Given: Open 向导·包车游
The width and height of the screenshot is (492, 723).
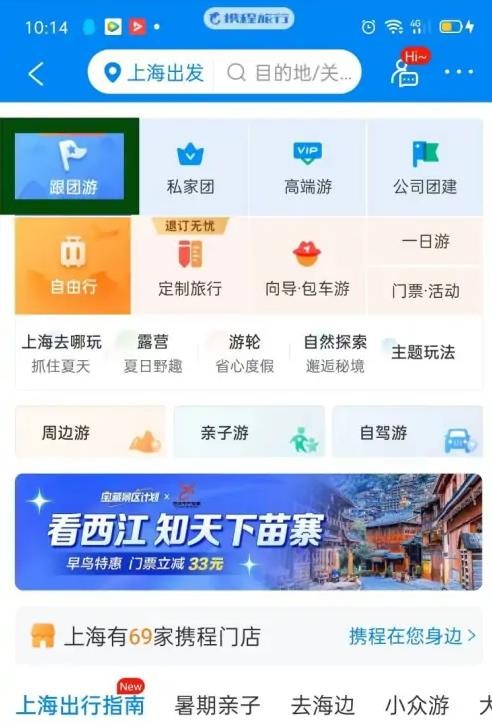Looking at the screenshot, I should pos(307,266).
